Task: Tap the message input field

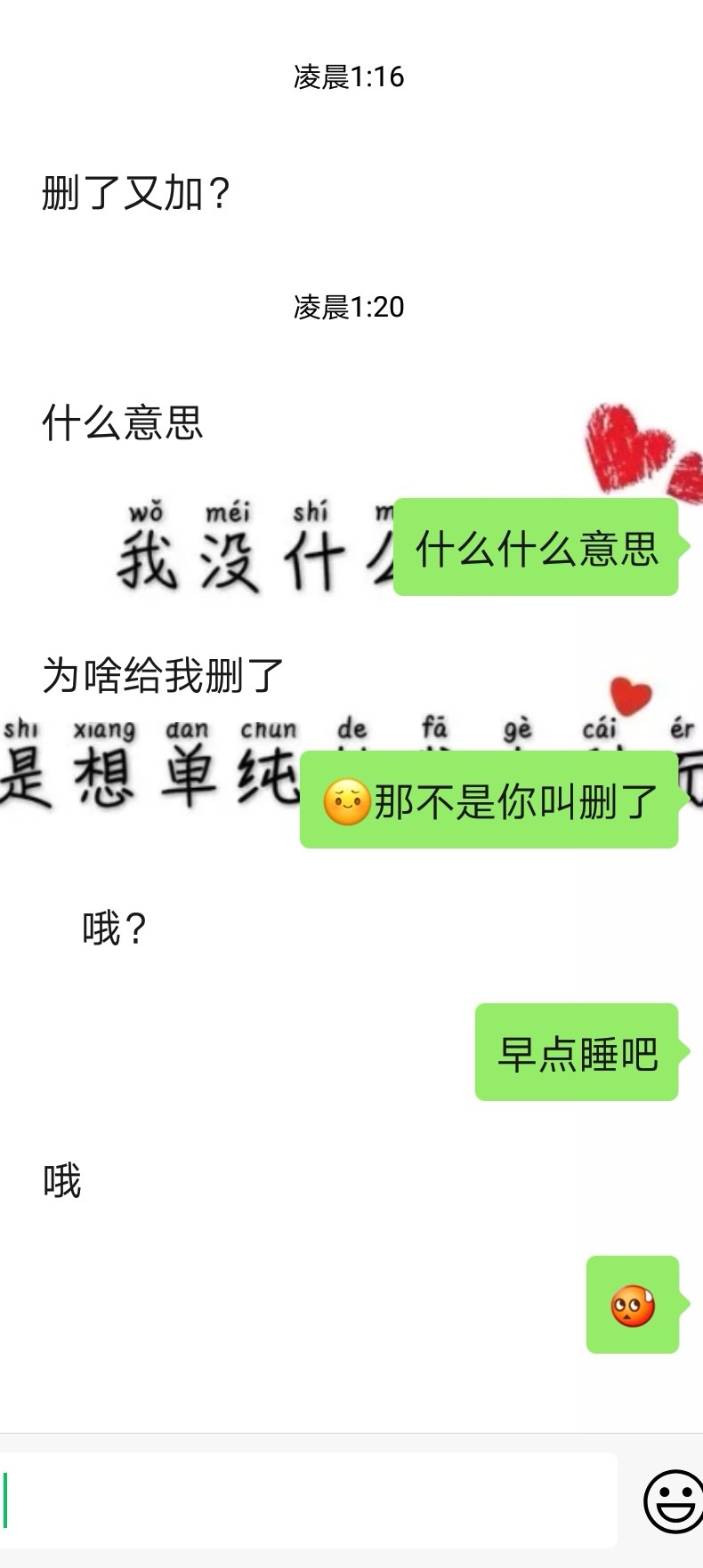Action: click(307, 1500)
